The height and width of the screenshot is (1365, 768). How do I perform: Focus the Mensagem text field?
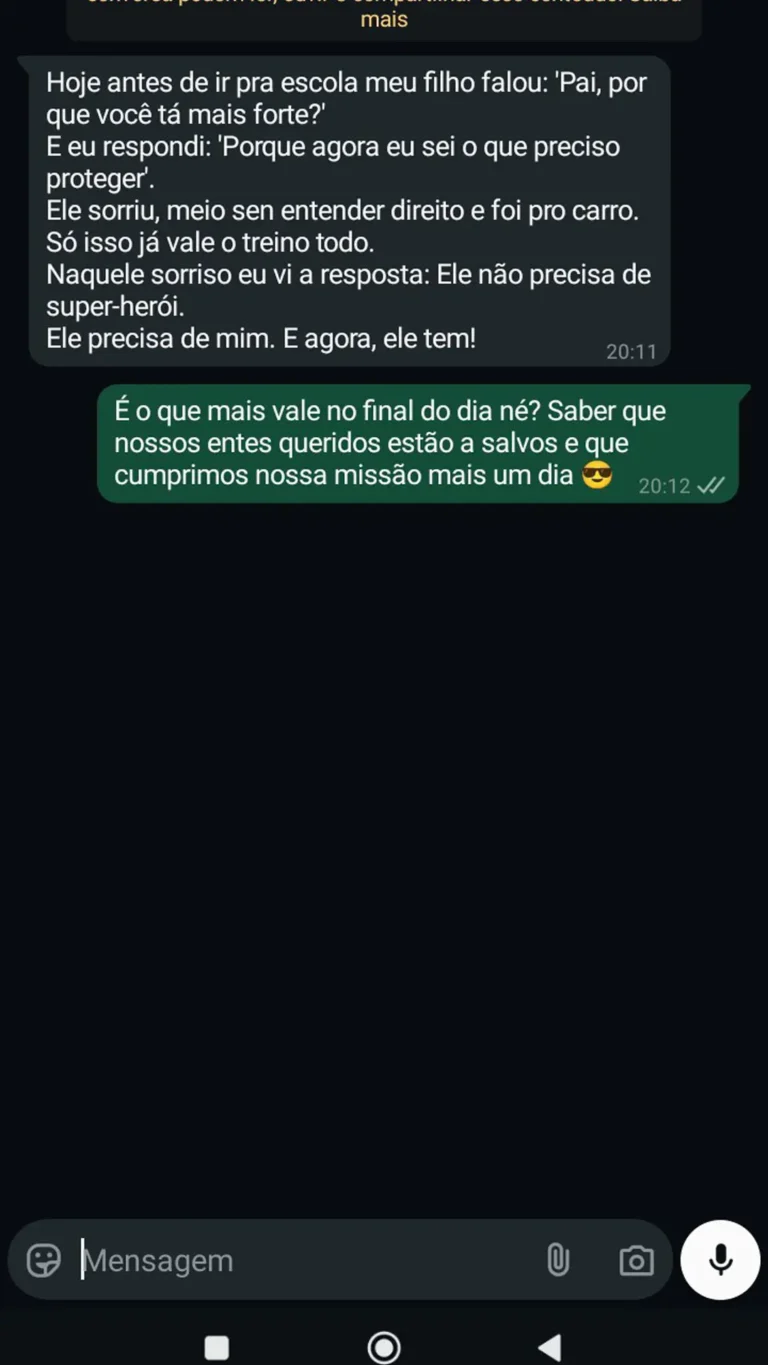click(300, 1260)
